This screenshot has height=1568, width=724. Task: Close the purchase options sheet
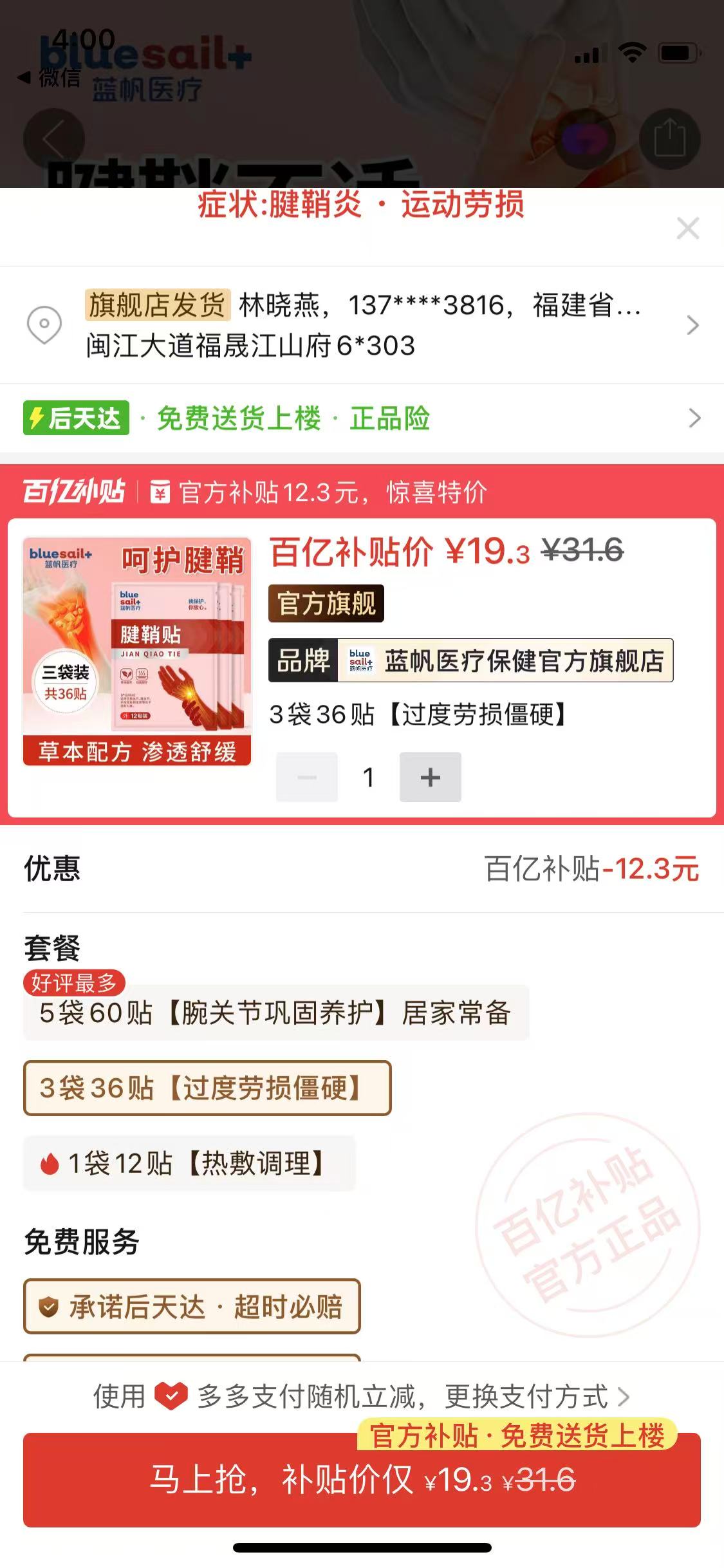click(x=688, y=229)
